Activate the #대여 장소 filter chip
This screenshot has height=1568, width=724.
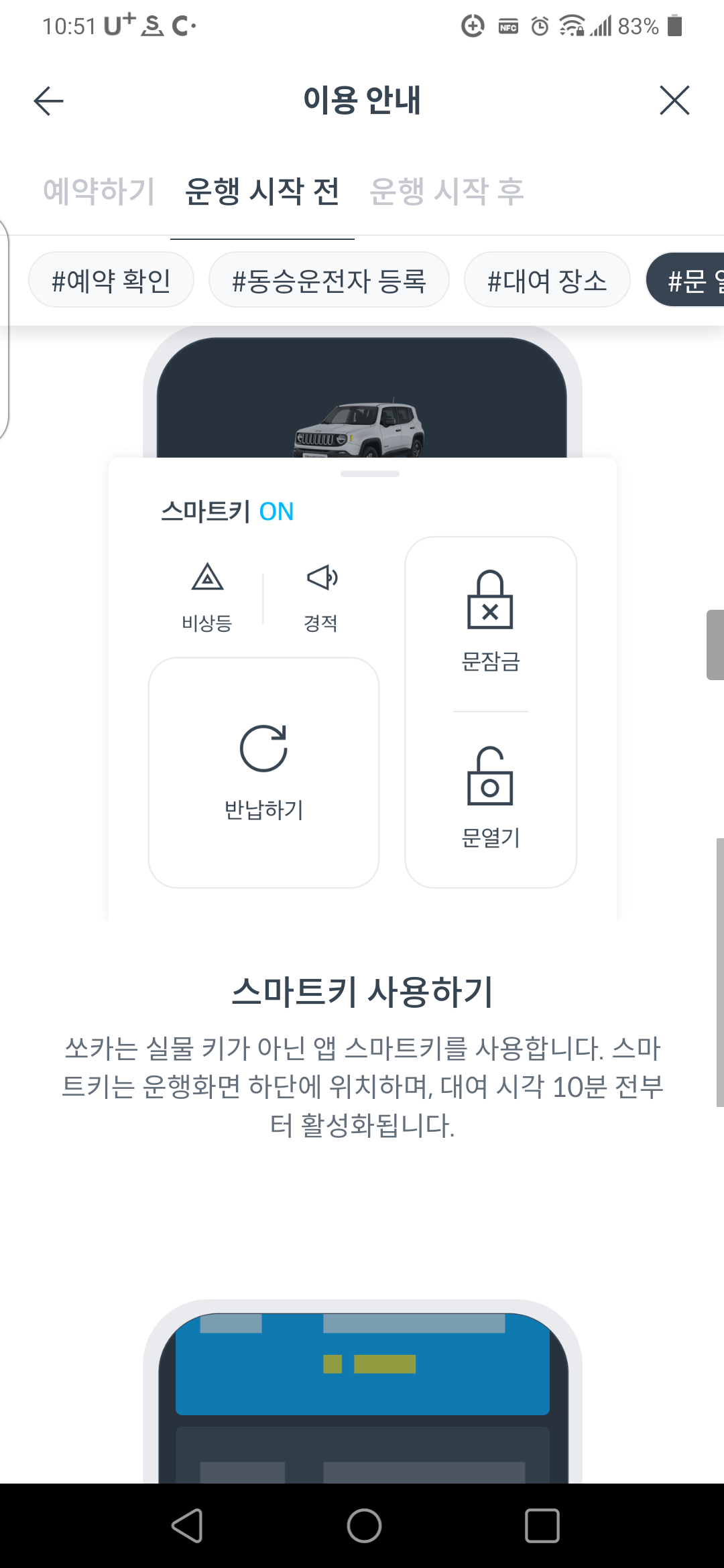pyautogui.click(x=547, y=279)
